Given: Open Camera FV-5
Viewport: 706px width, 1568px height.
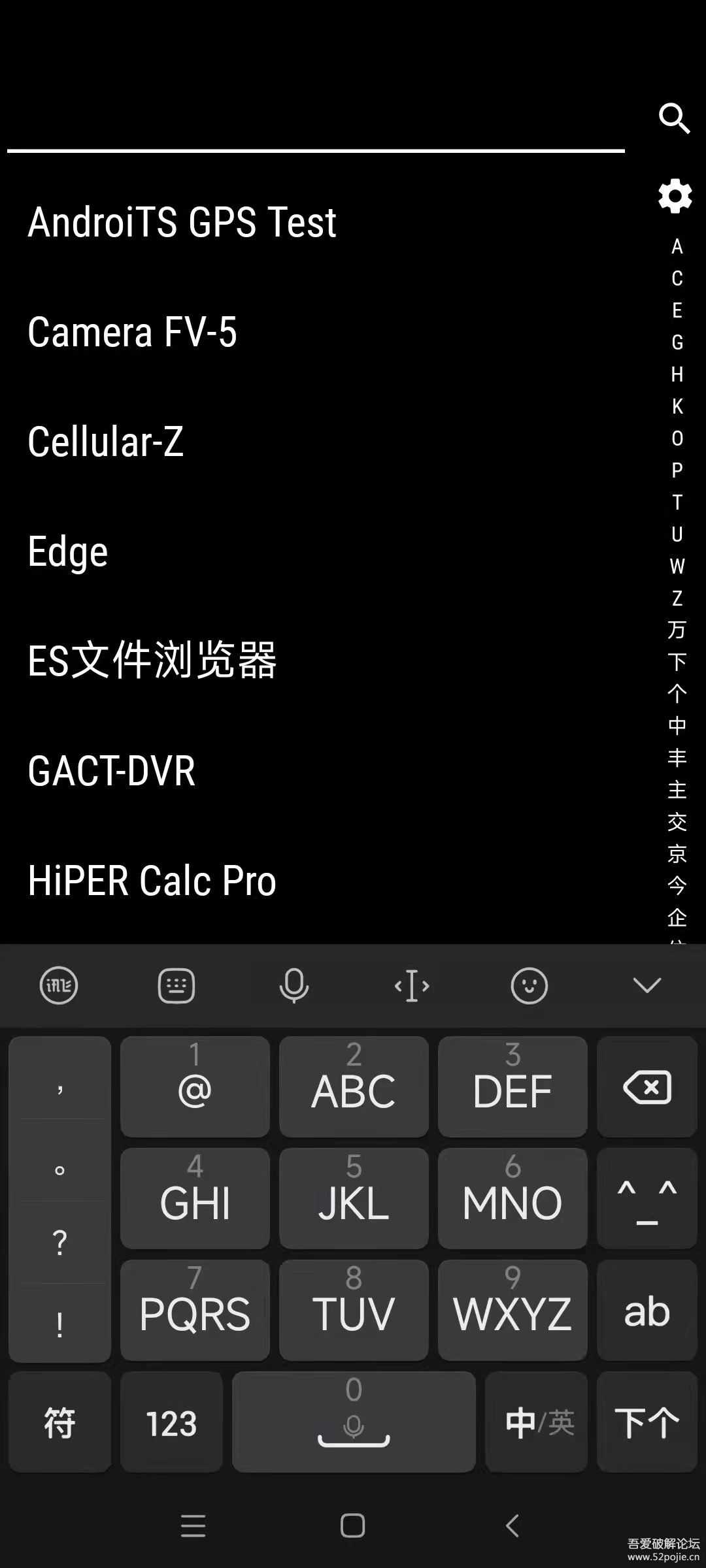Looking at the screenshot, I should click(x=132, y=332).
